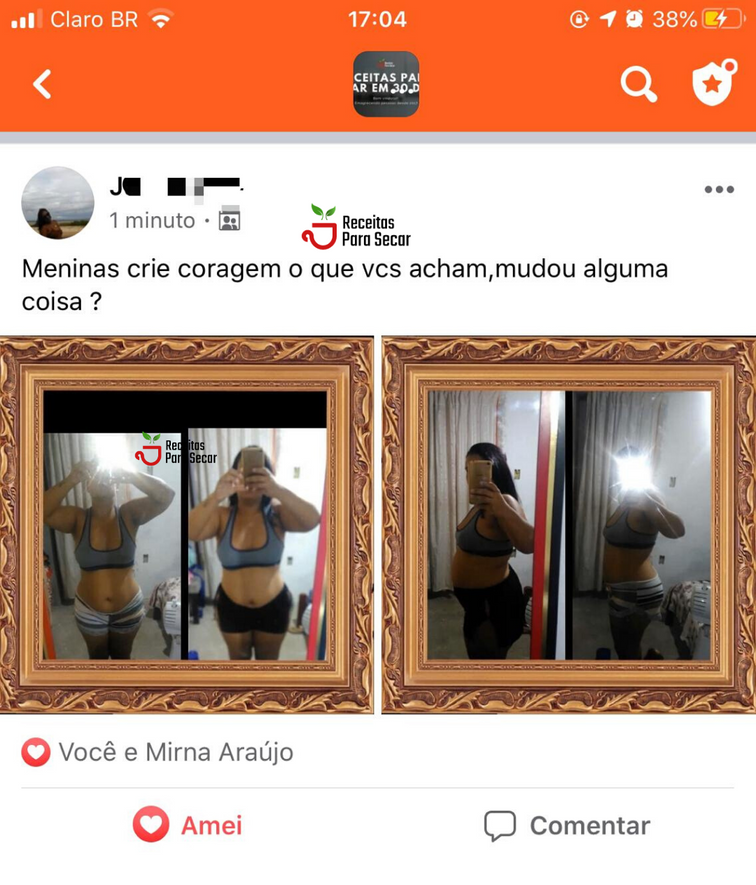This screenshot has height=885, width=756.
Task: Tap the Amei reaction button
Action: click(188, 825)
